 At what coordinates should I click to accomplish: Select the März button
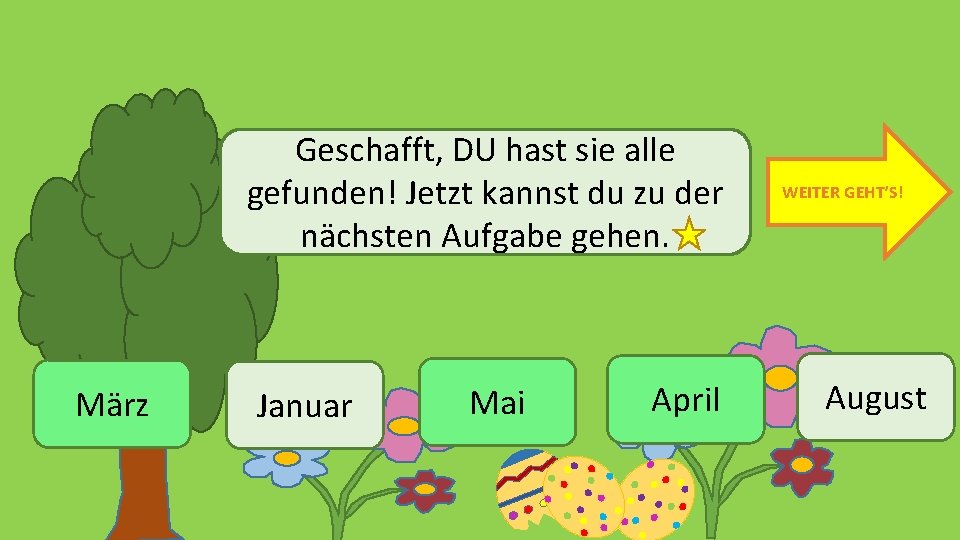[111, 404]
